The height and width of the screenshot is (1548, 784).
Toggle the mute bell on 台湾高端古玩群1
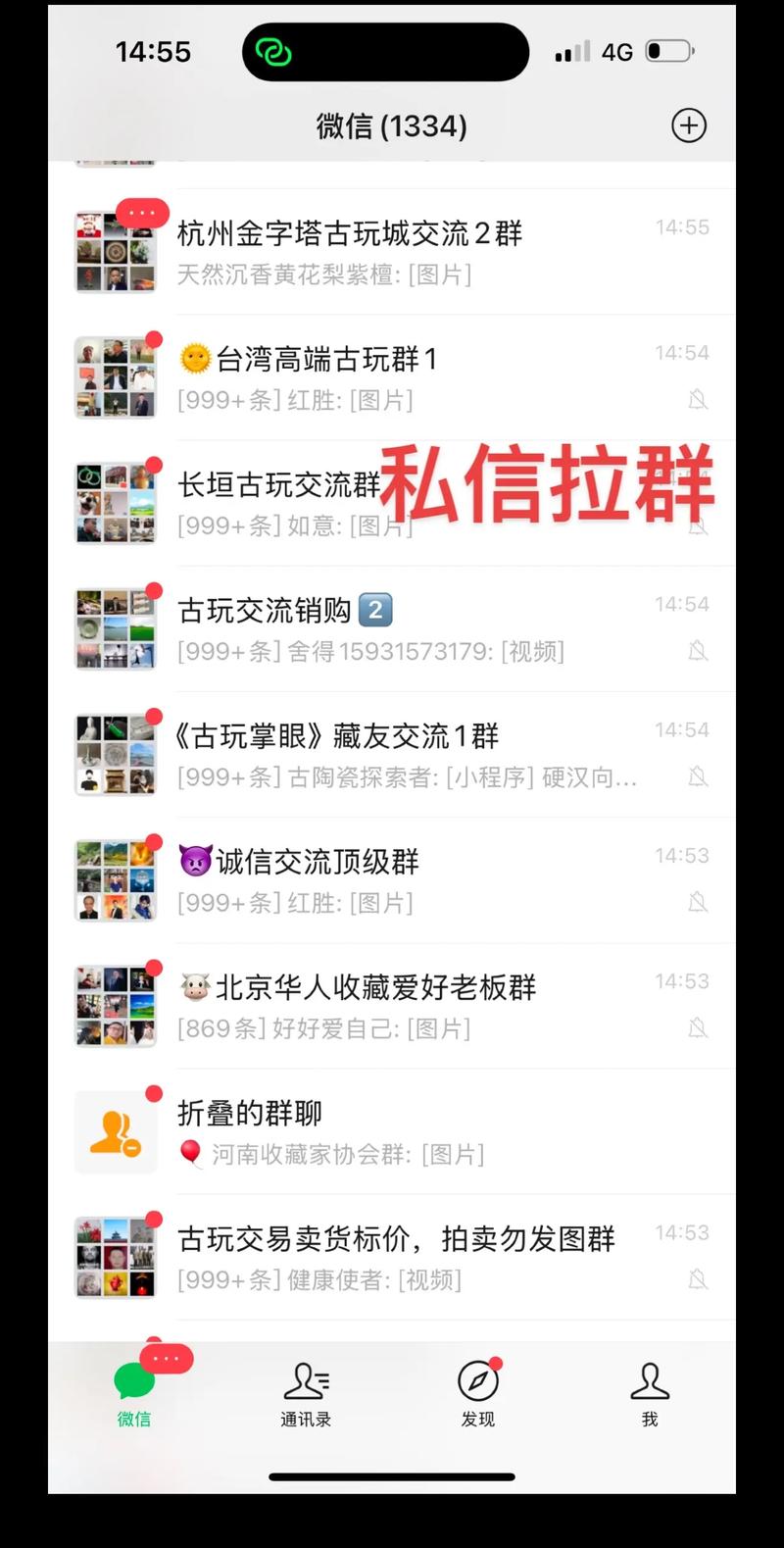tap(698, 400)
